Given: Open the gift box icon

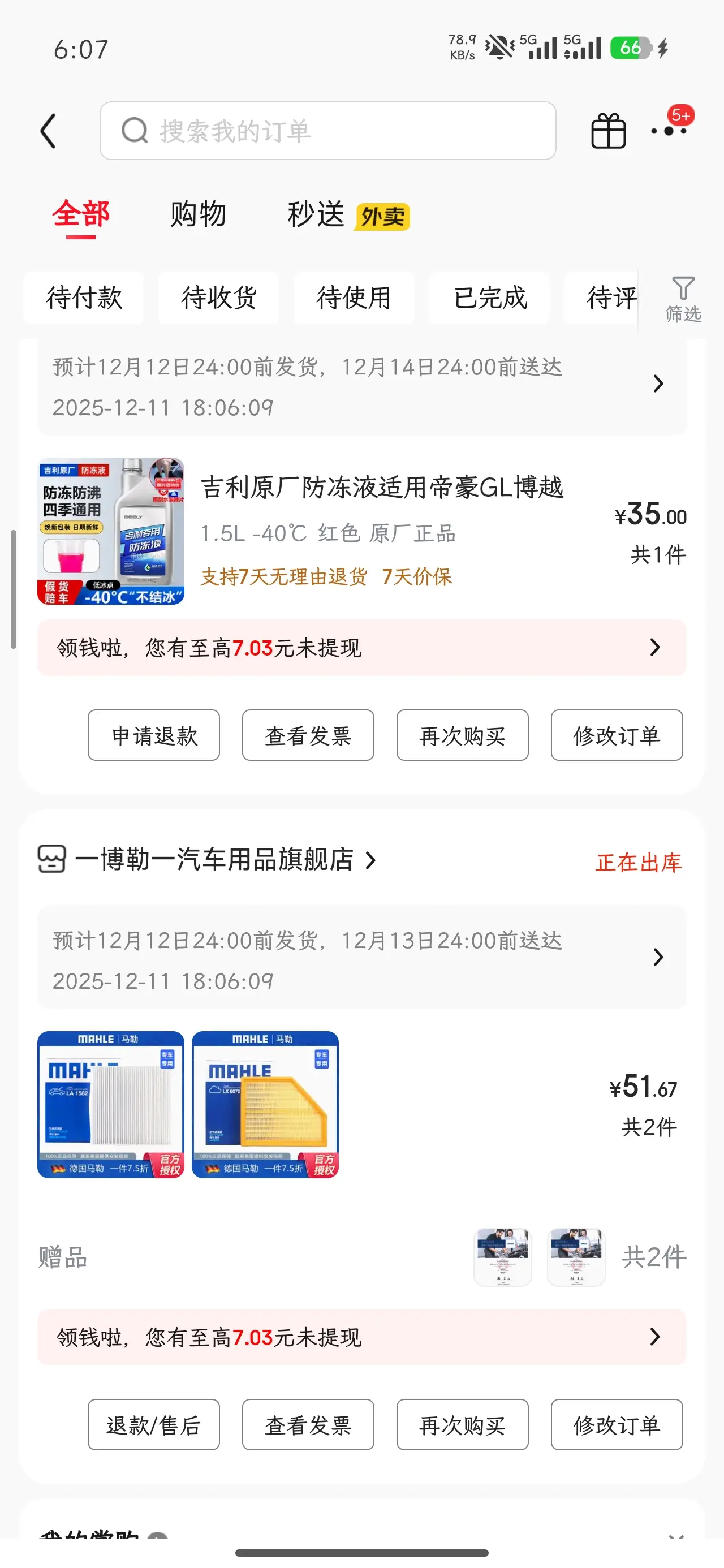Looking at the screenshot, I should (x=607, y=130).
